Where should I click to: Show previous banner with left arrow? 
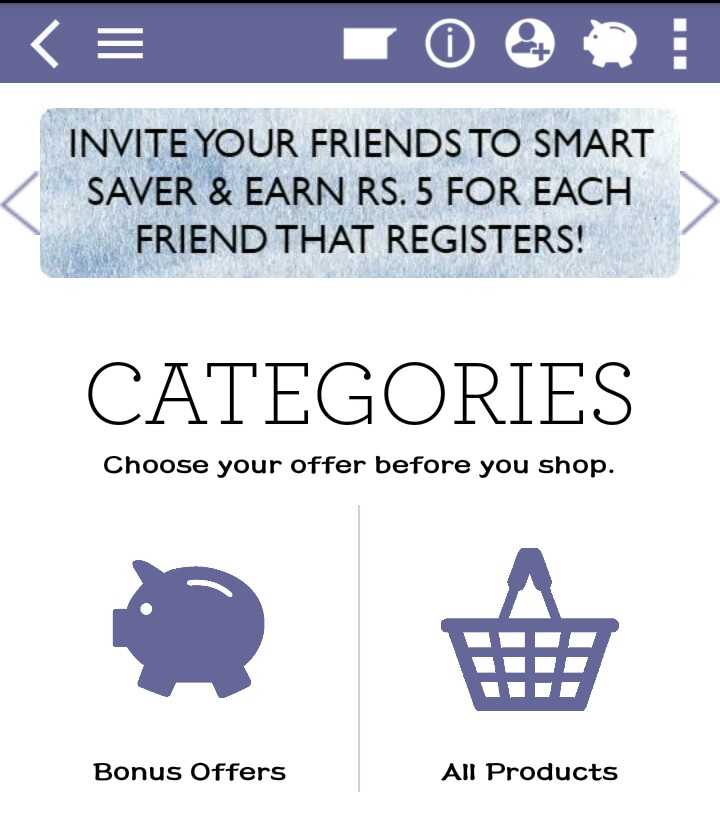tap(19, 203)
